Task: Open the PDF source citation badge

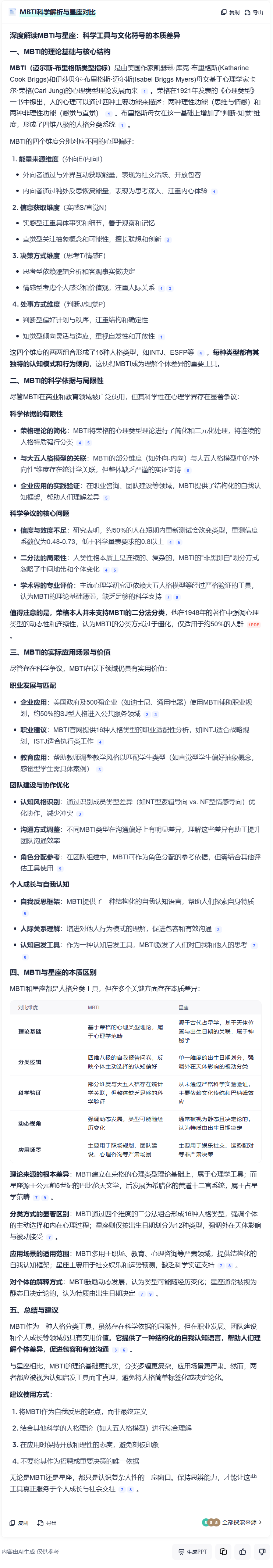Action: coord(253,624)
